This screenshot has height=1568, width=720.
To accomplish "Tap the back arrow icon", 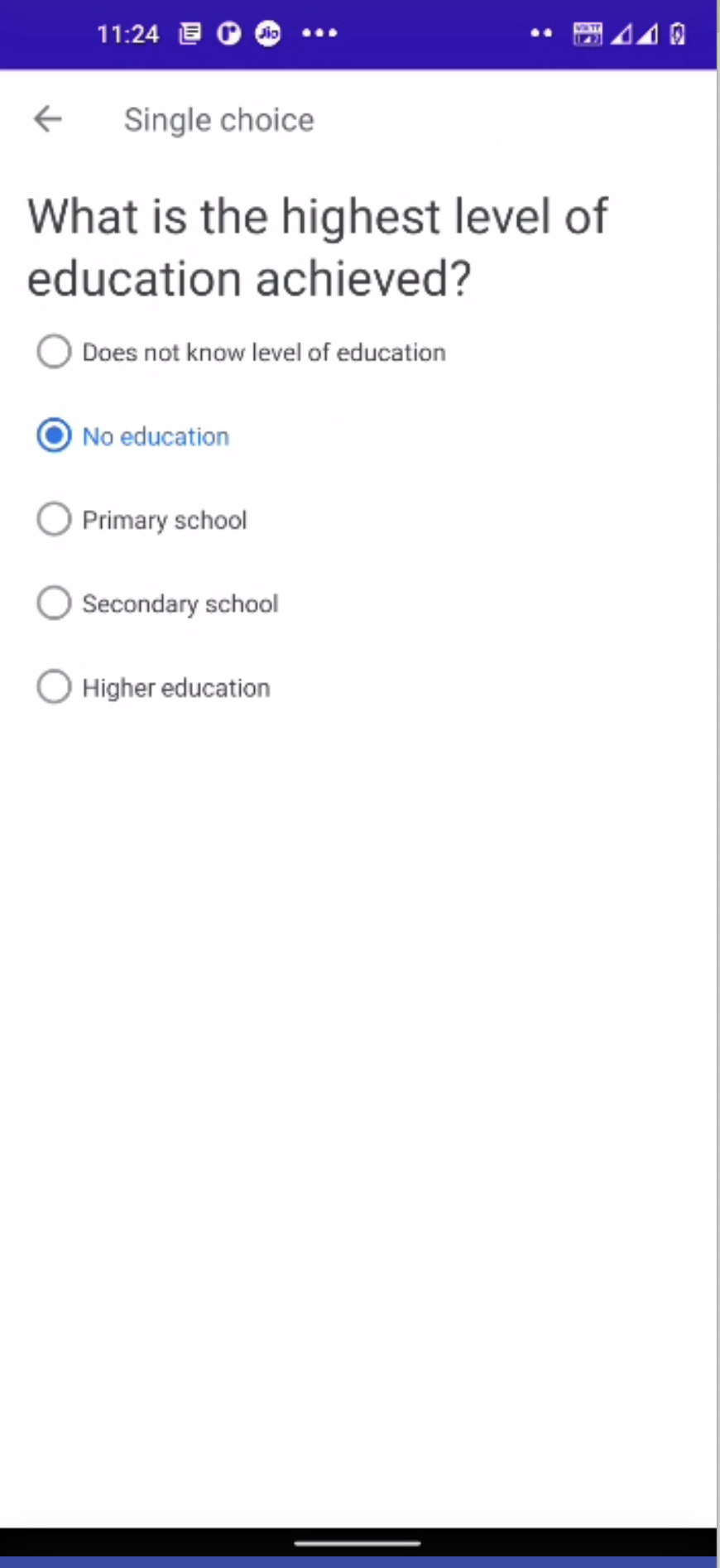I will (47, 119).
